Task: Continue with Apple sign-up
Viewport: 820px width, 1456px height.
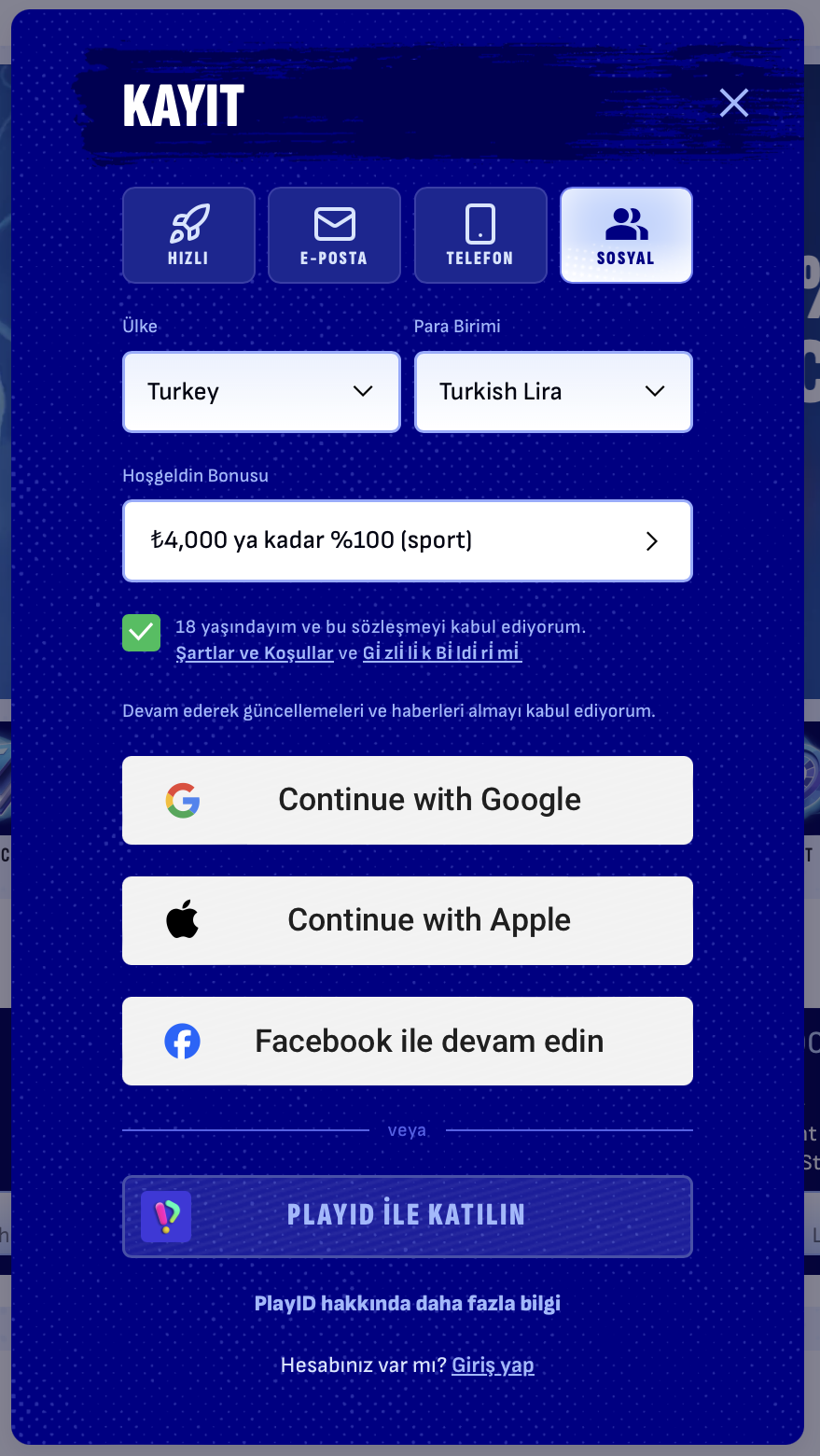Action: [407, 921]
